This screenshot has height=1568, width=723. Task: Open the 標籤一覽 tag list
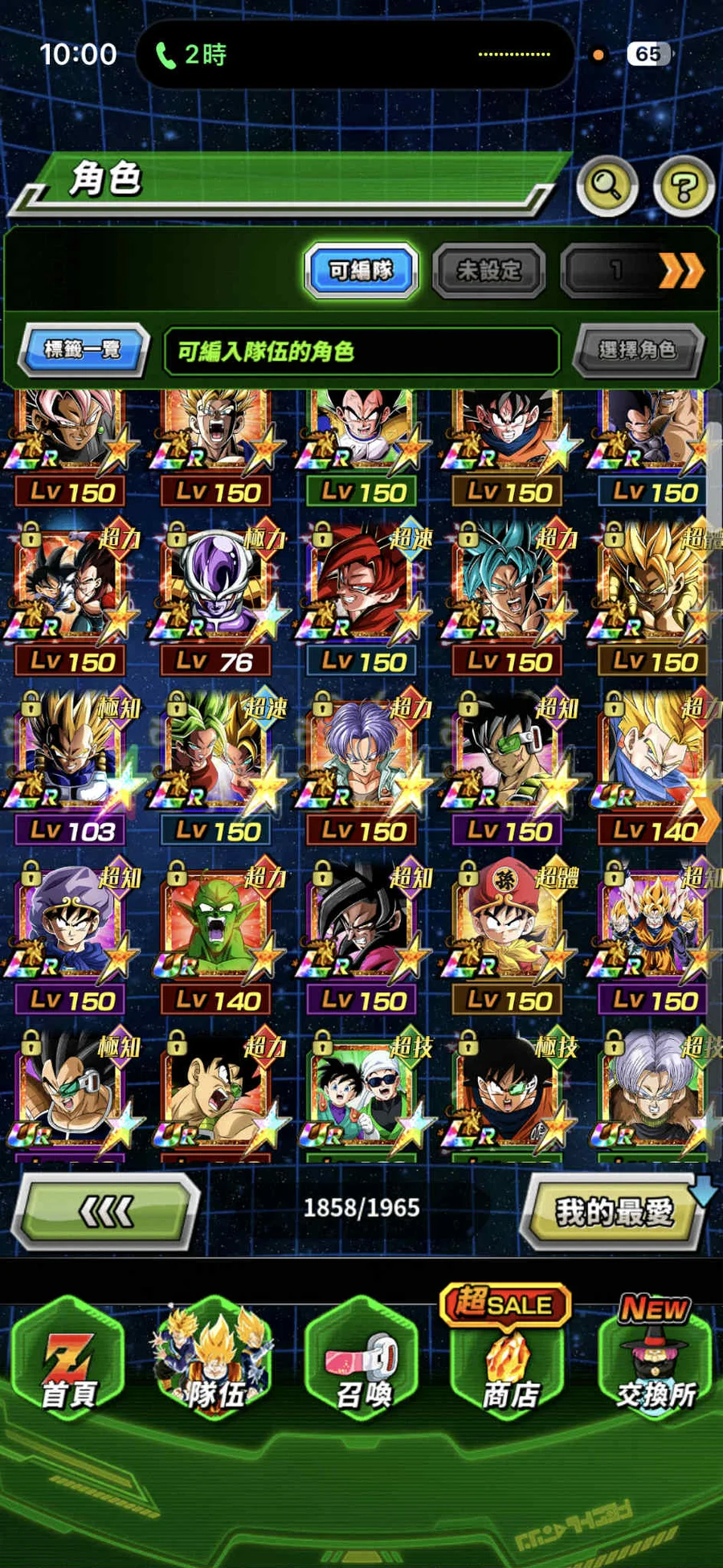83,350
